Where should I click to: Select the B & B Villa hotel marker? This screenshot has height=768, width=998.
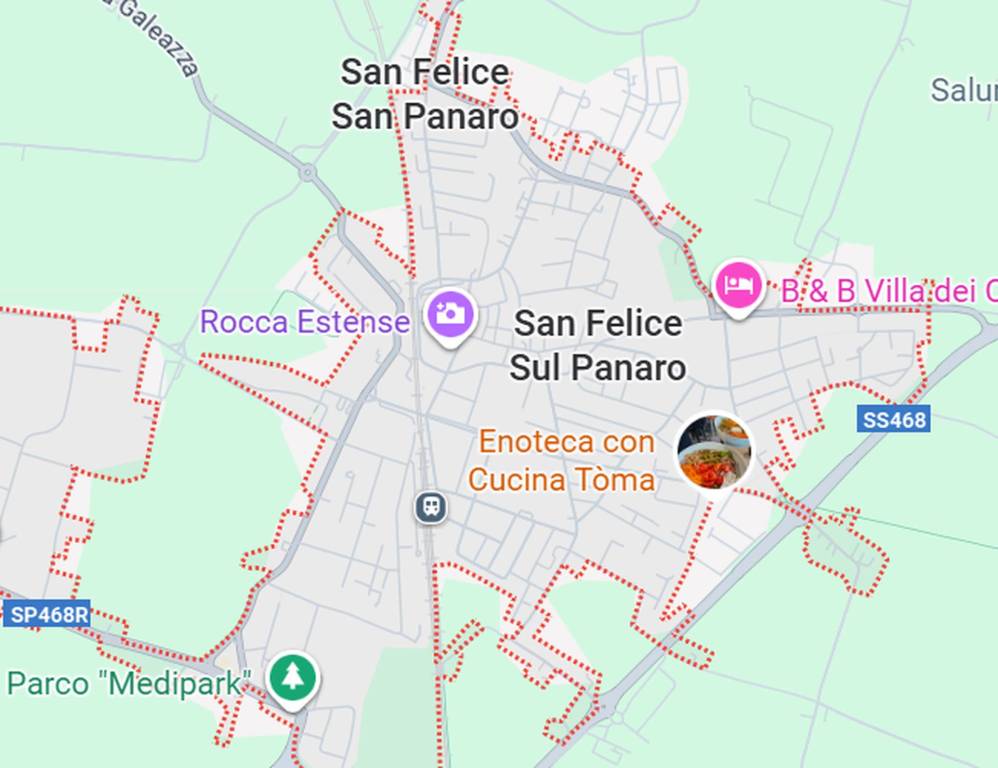(738, 285)
